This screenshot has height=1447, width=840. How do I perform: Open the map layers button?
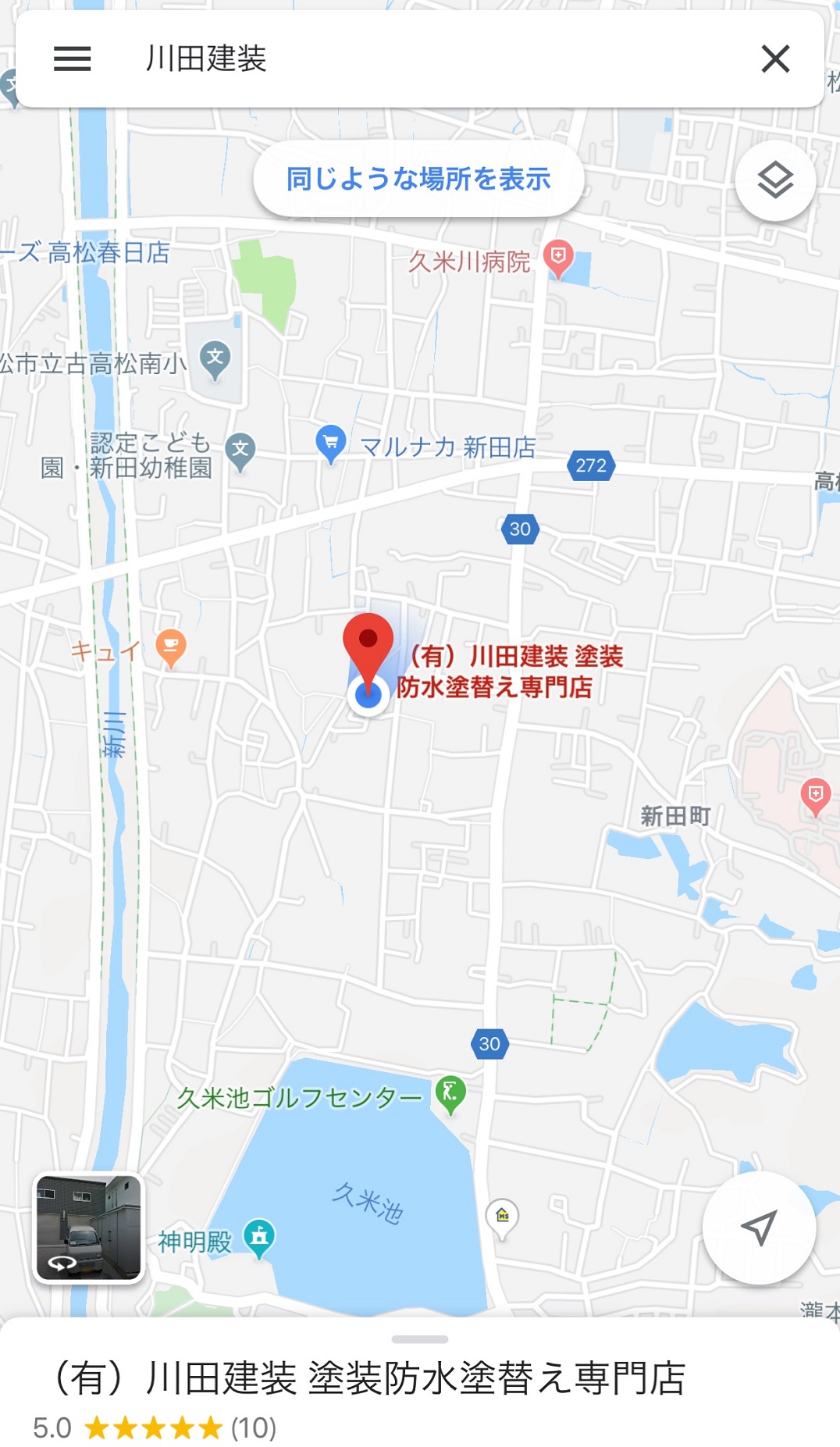click(774, 180)
